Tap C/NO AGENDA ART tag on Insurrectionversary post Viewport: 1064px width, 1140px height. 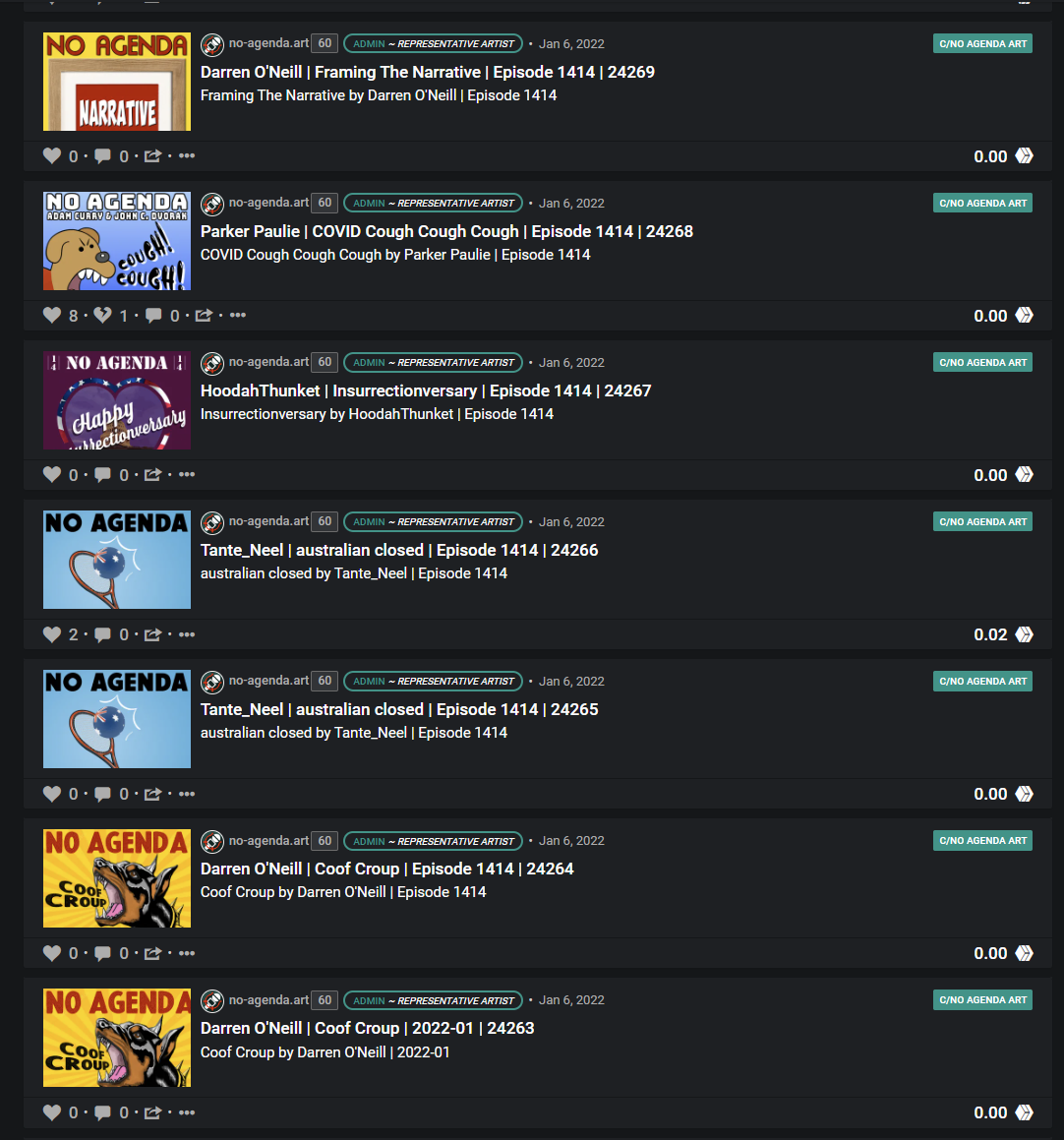click(982, 362)
